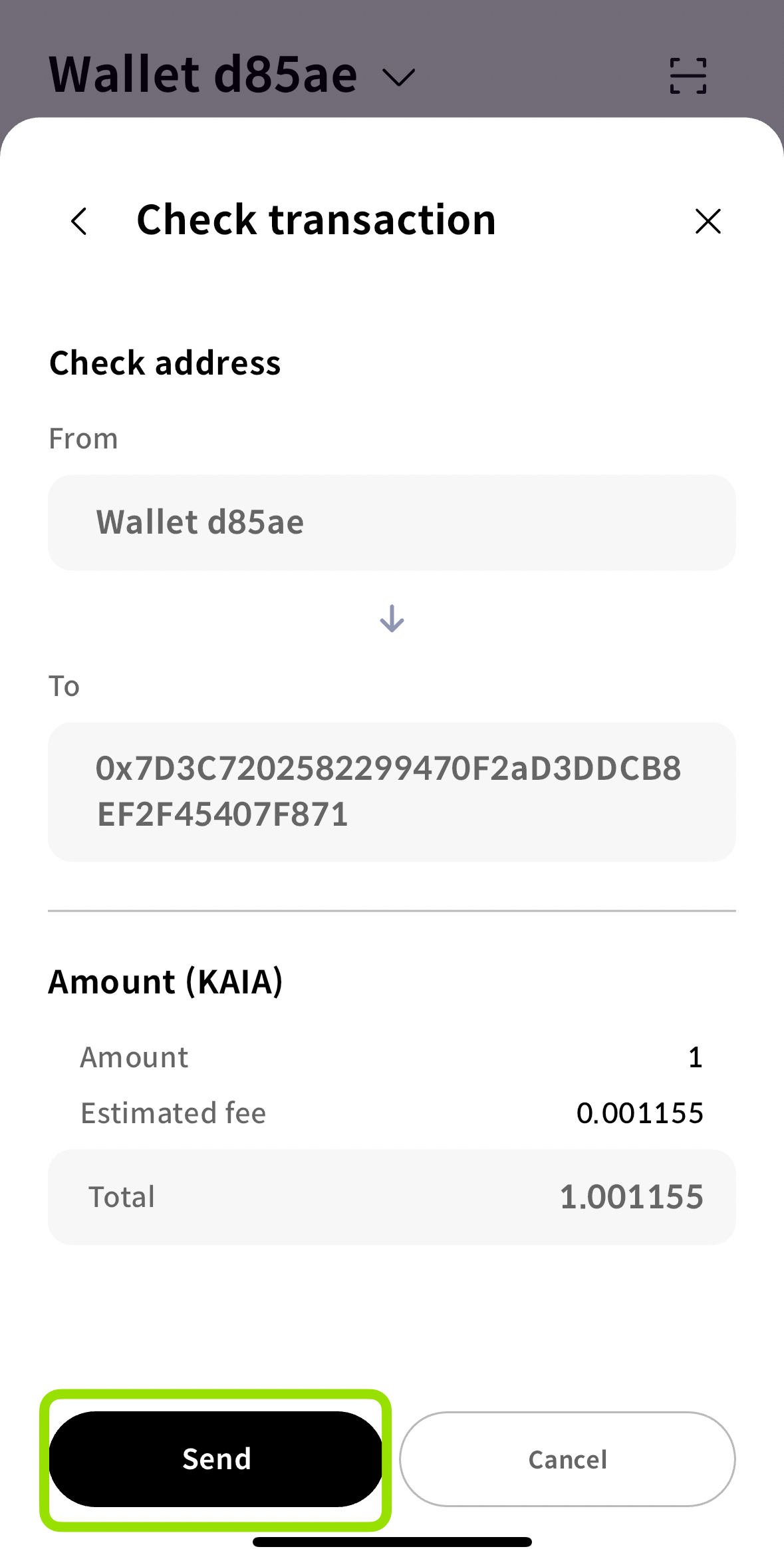
Task: Expand the Wallet d85ae selector
Action: tap(233, 75)
